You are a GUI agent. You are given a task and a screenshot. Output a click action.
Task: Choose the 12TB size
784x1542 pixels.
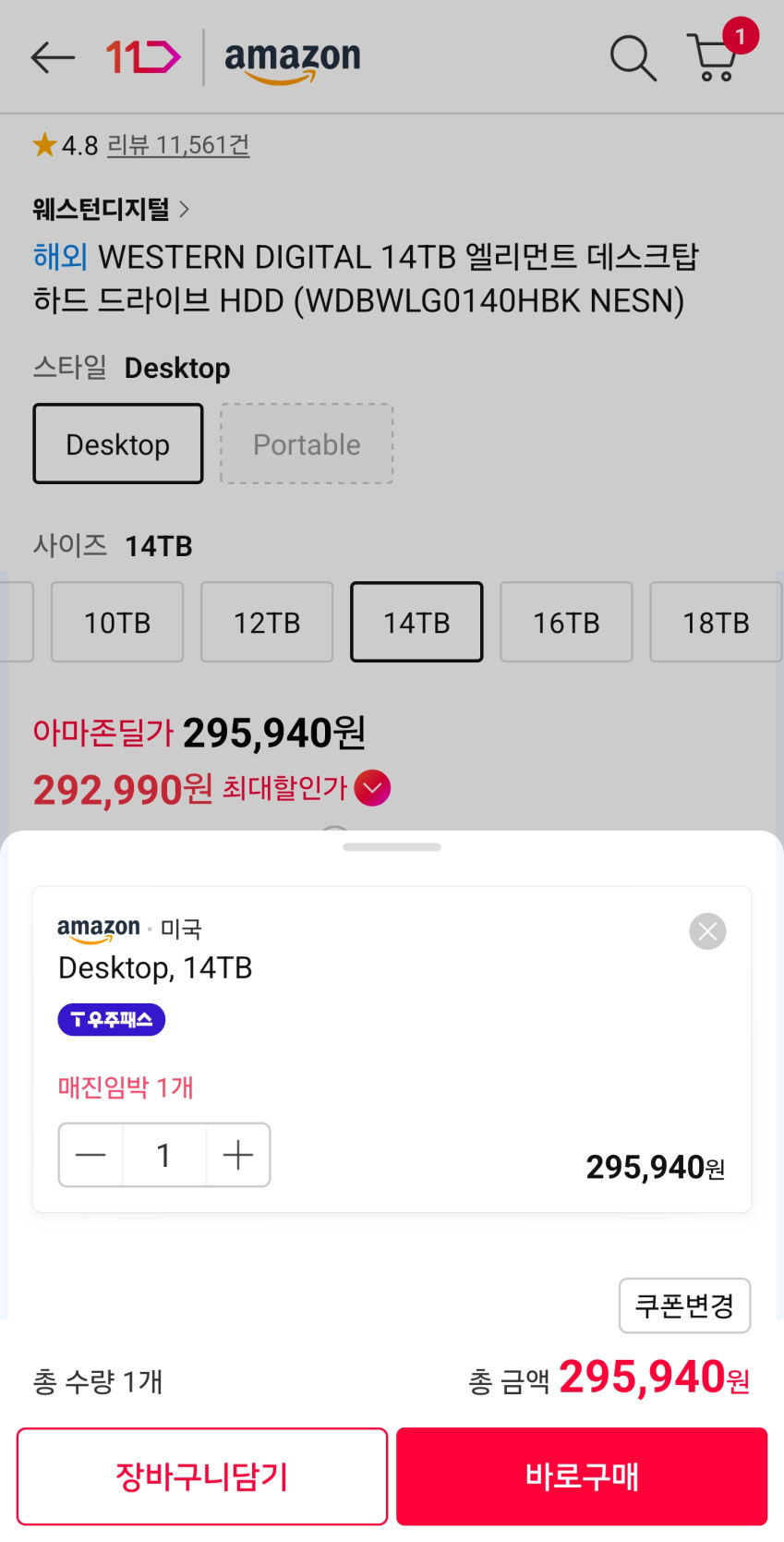point(267,622)
